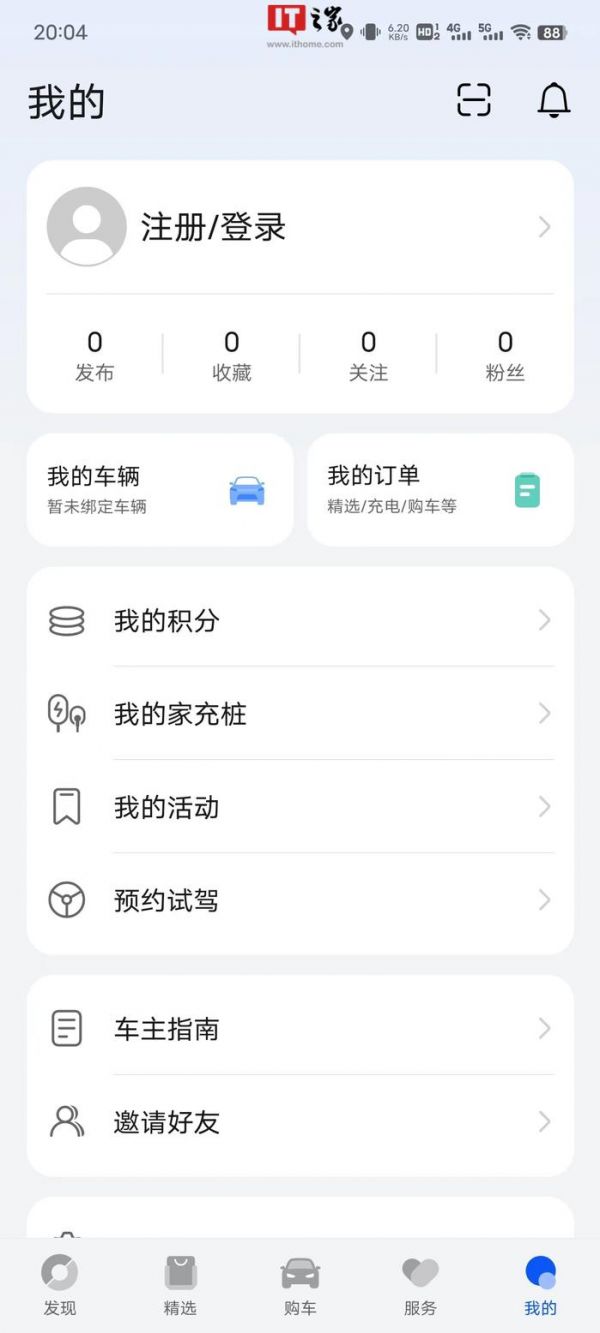Open 车主指南
Screen dimensions: 600x1333
300,1029
